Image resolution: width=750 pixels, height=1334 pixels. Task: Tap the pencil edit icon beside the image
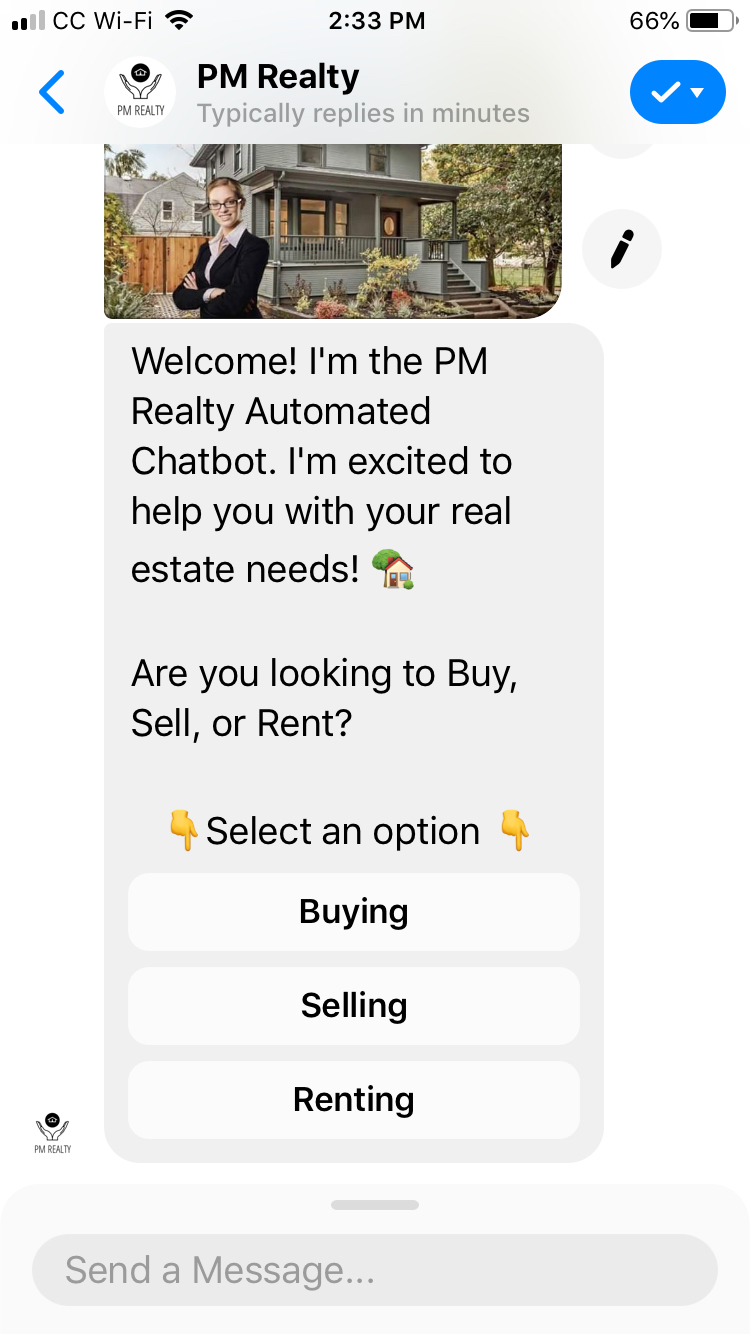621,248
